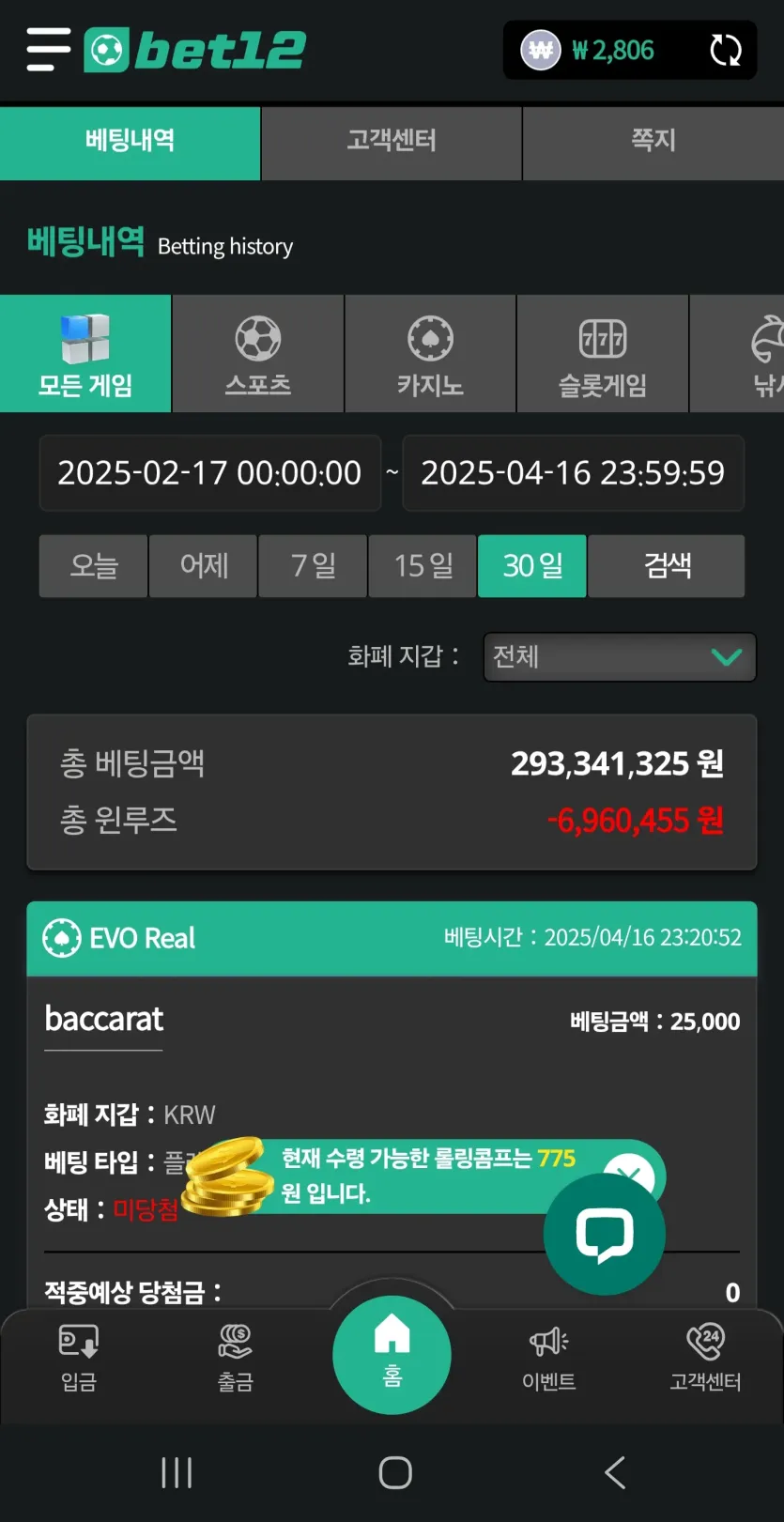Open the hamburger menu
The image size is (784, 1522).
48,50
